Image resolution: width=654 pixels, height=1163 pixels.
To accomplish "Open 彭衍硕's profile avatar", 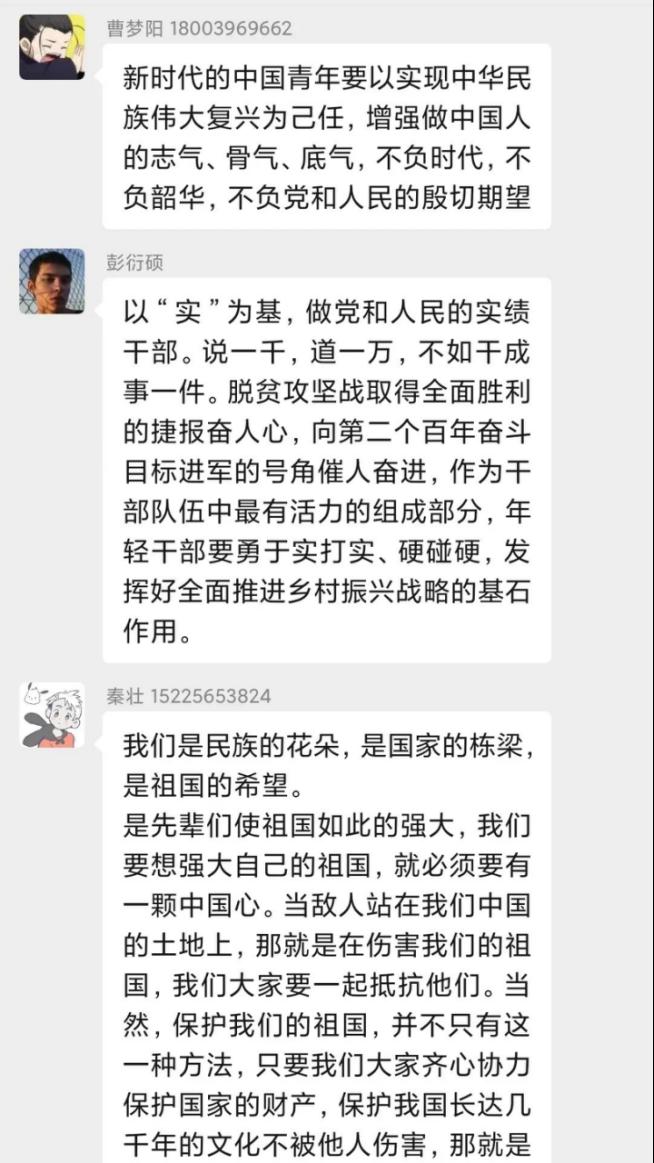I will [52, 281].
